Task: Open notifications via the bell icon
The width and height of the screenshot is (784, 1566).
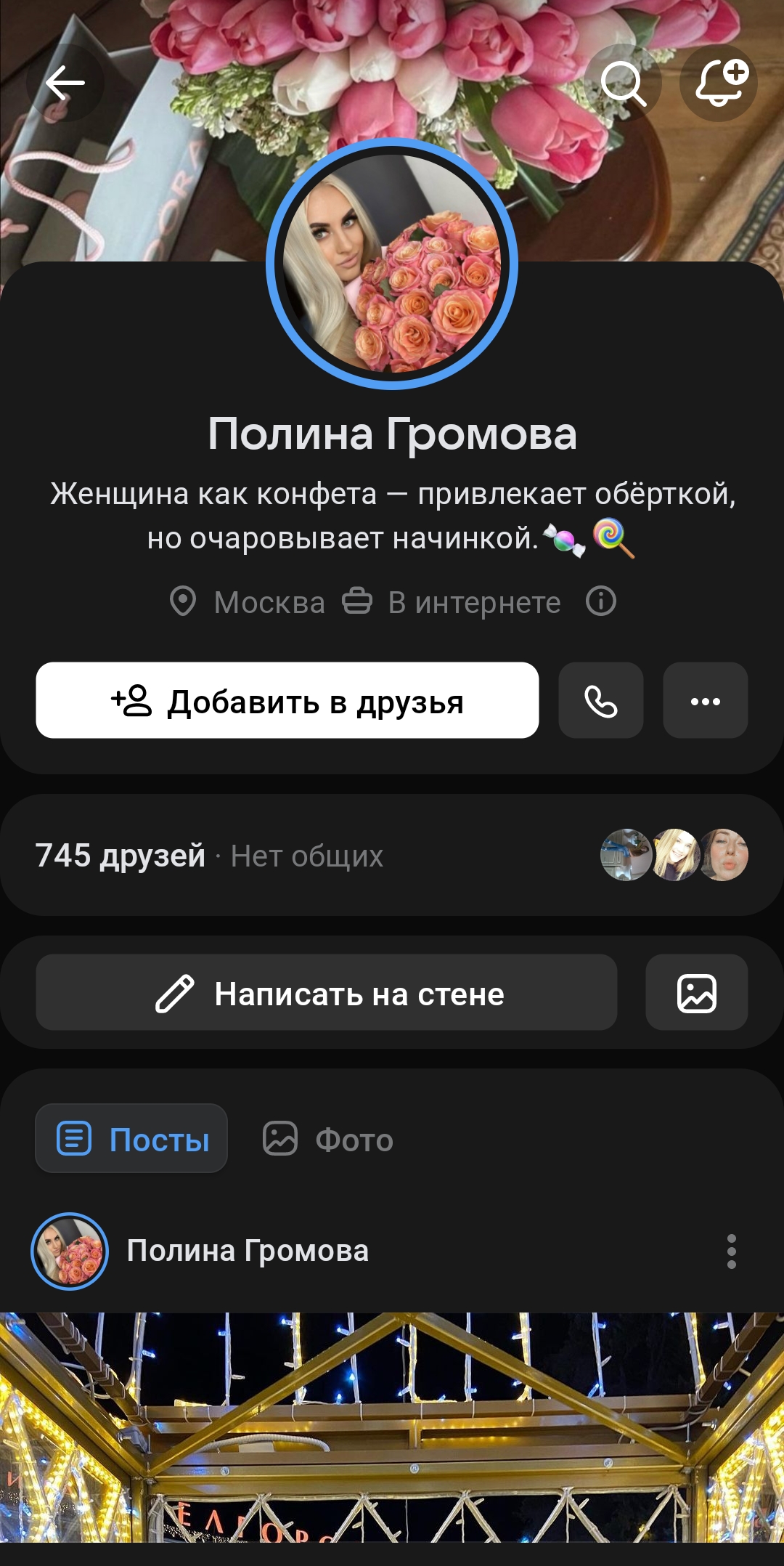Action: pyautogui.click(x=719, y=83)
